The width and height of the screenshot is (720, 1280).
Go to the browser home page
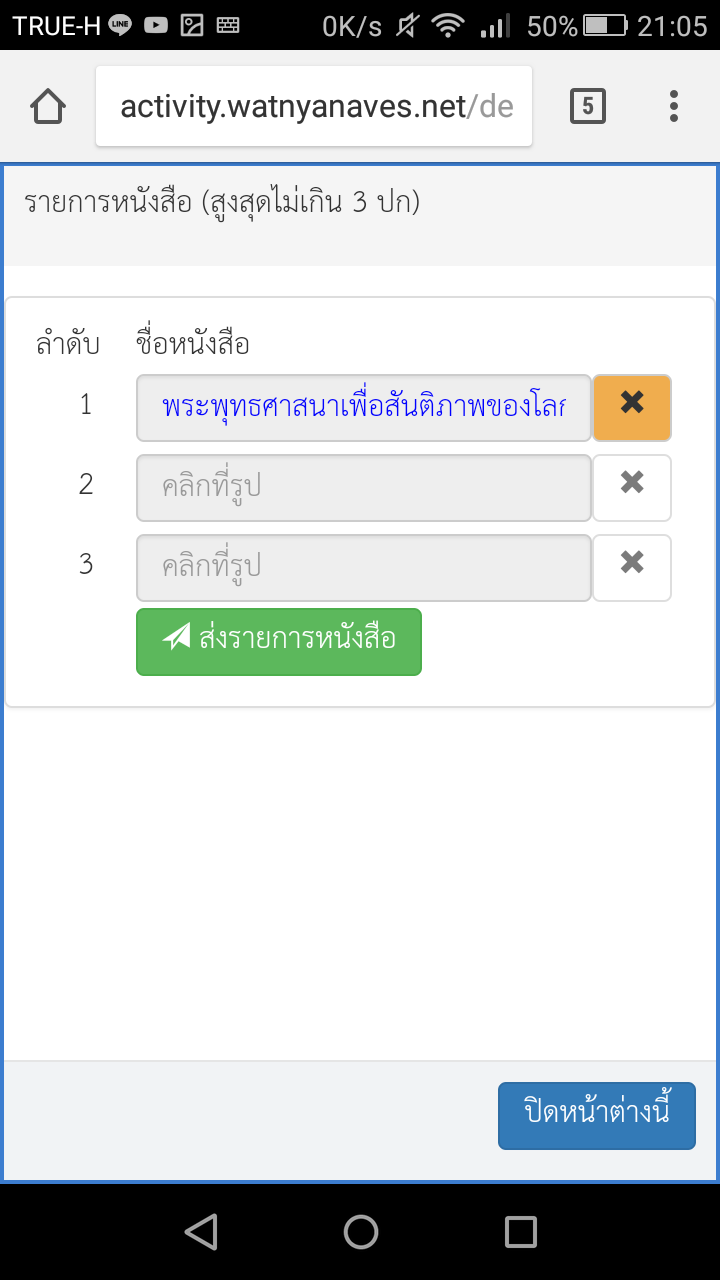pyautogui.click(x=48, y=106)
